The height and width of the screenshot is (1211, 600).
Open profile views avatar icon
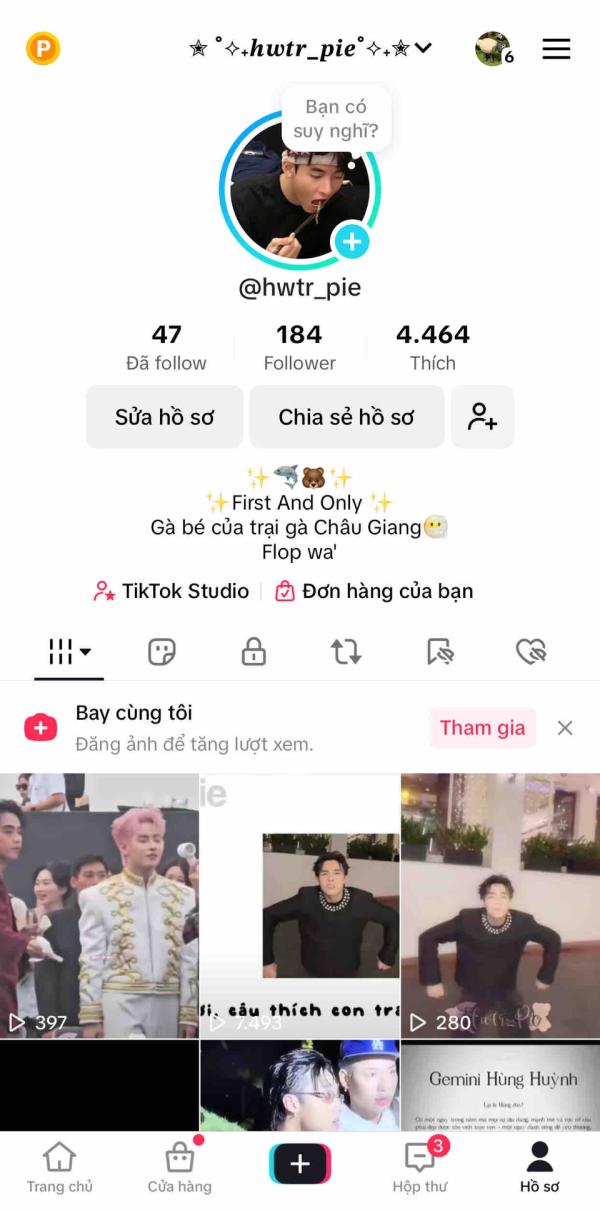point(492,48)
